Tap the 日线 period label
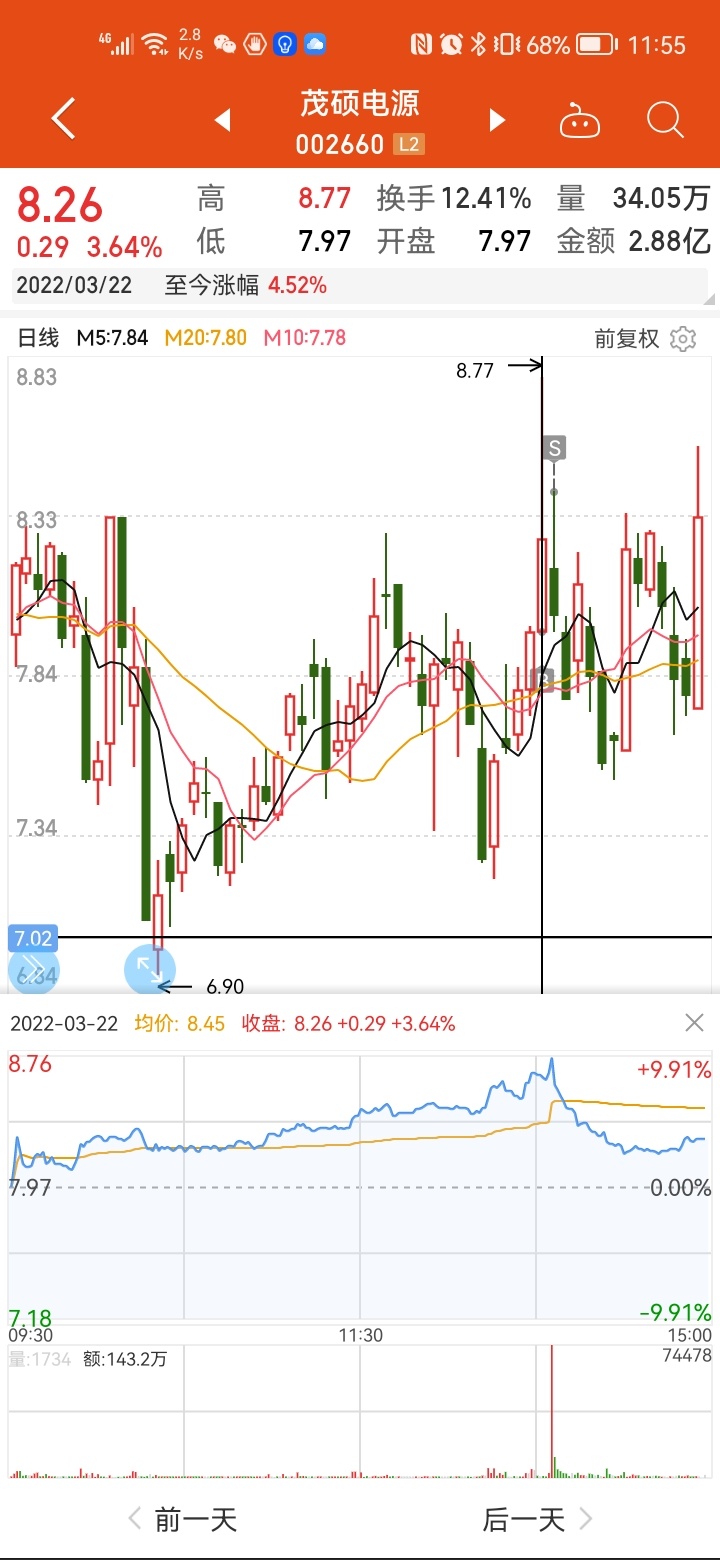The height and width of the screenshot is (1560, 720). pos(39,338)
